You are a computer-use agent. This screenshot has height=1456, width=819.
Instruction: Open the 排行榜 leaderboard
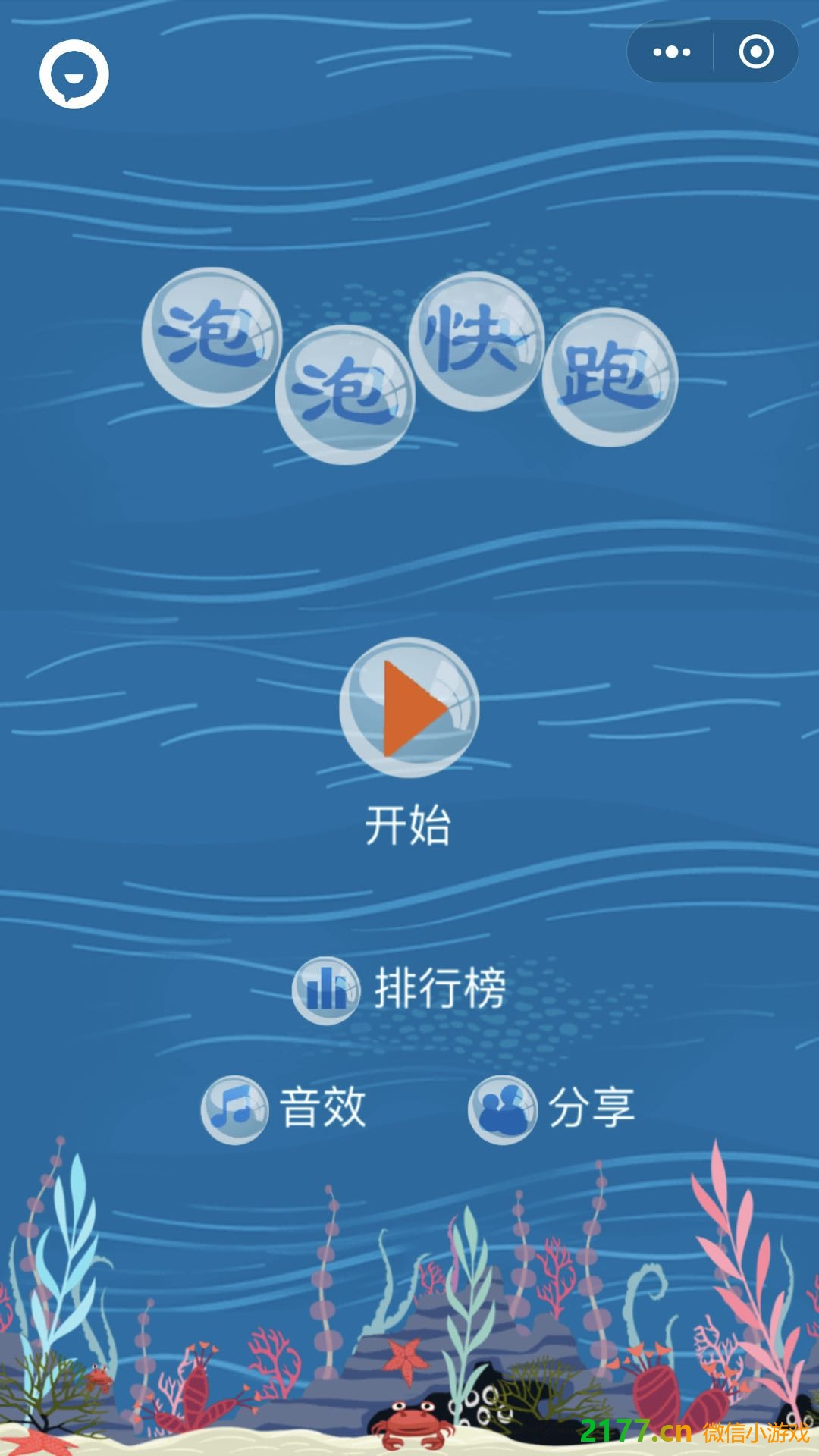(400, 989)
